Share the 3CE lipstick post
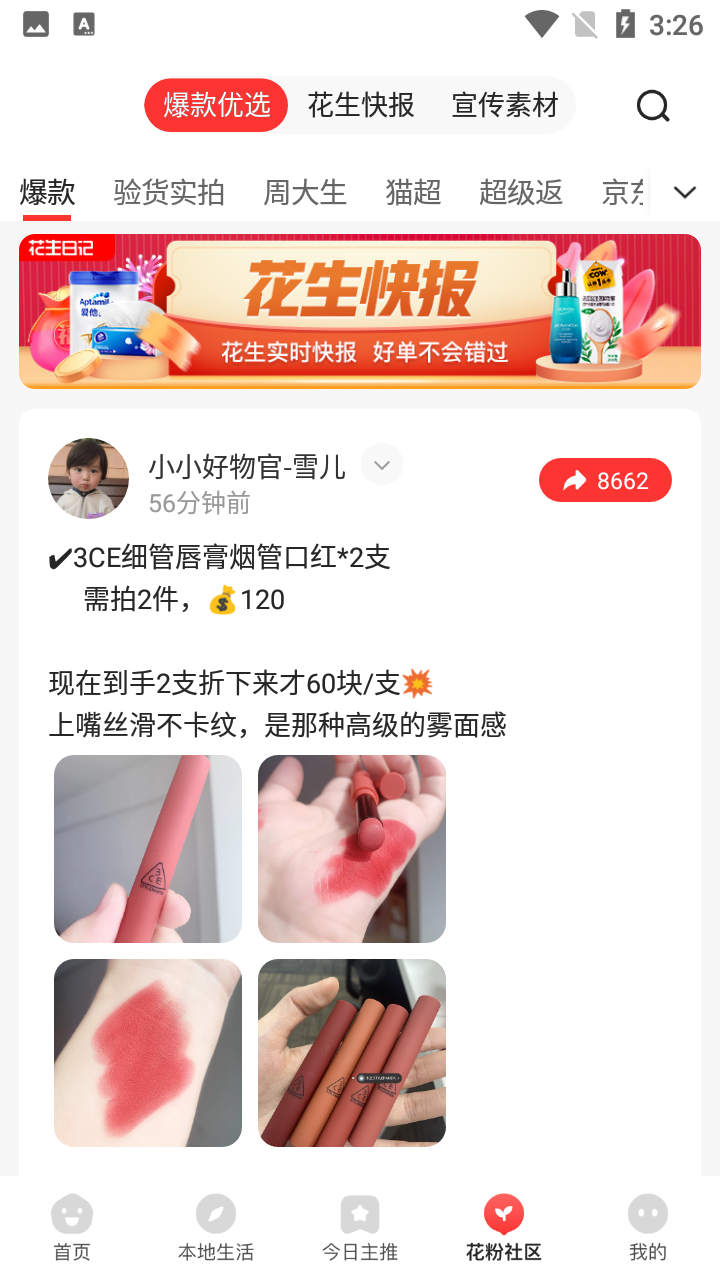 click(x=605, y=481)
